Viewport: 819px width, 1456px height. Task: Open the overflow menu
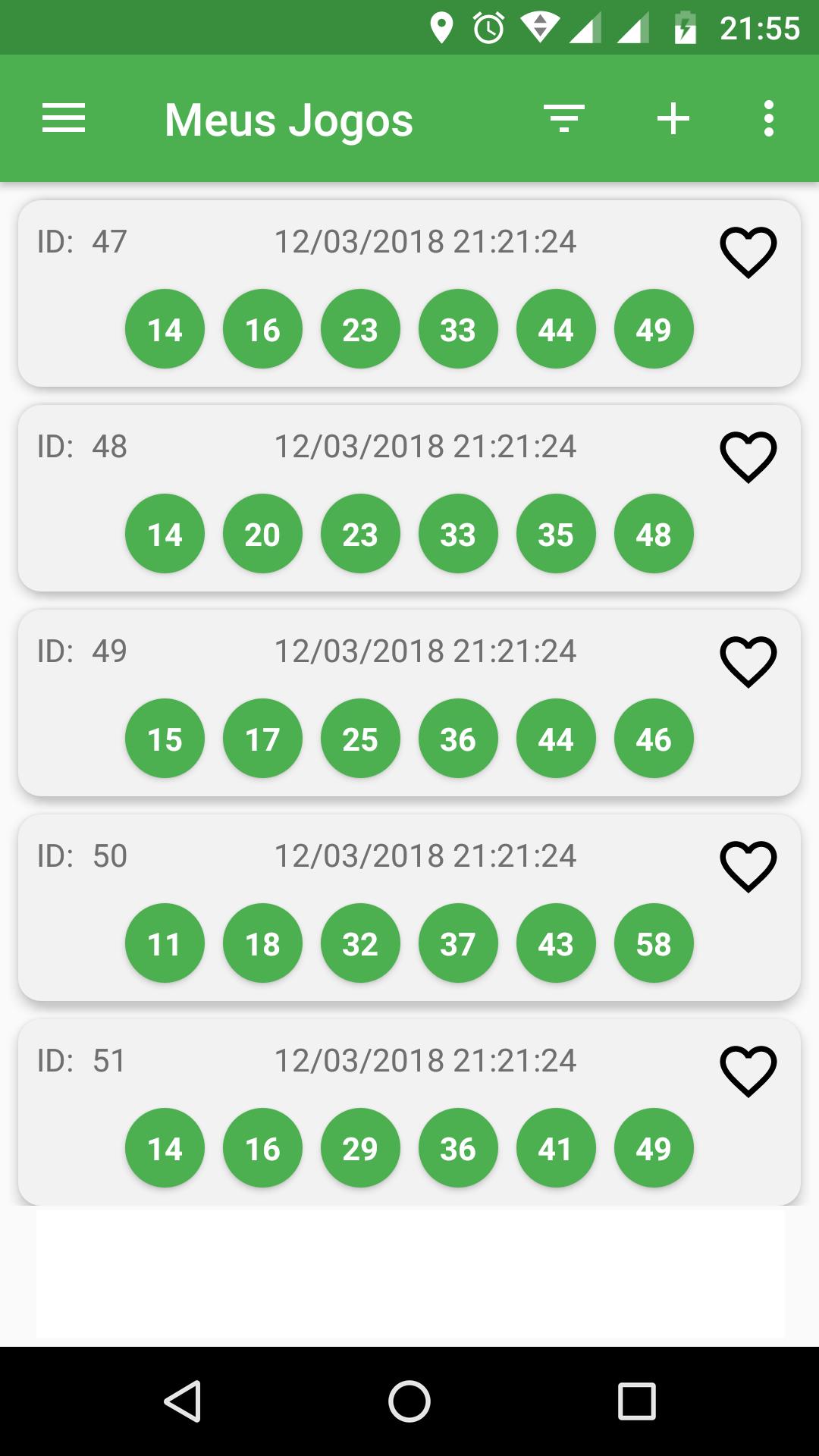point(769,119)
